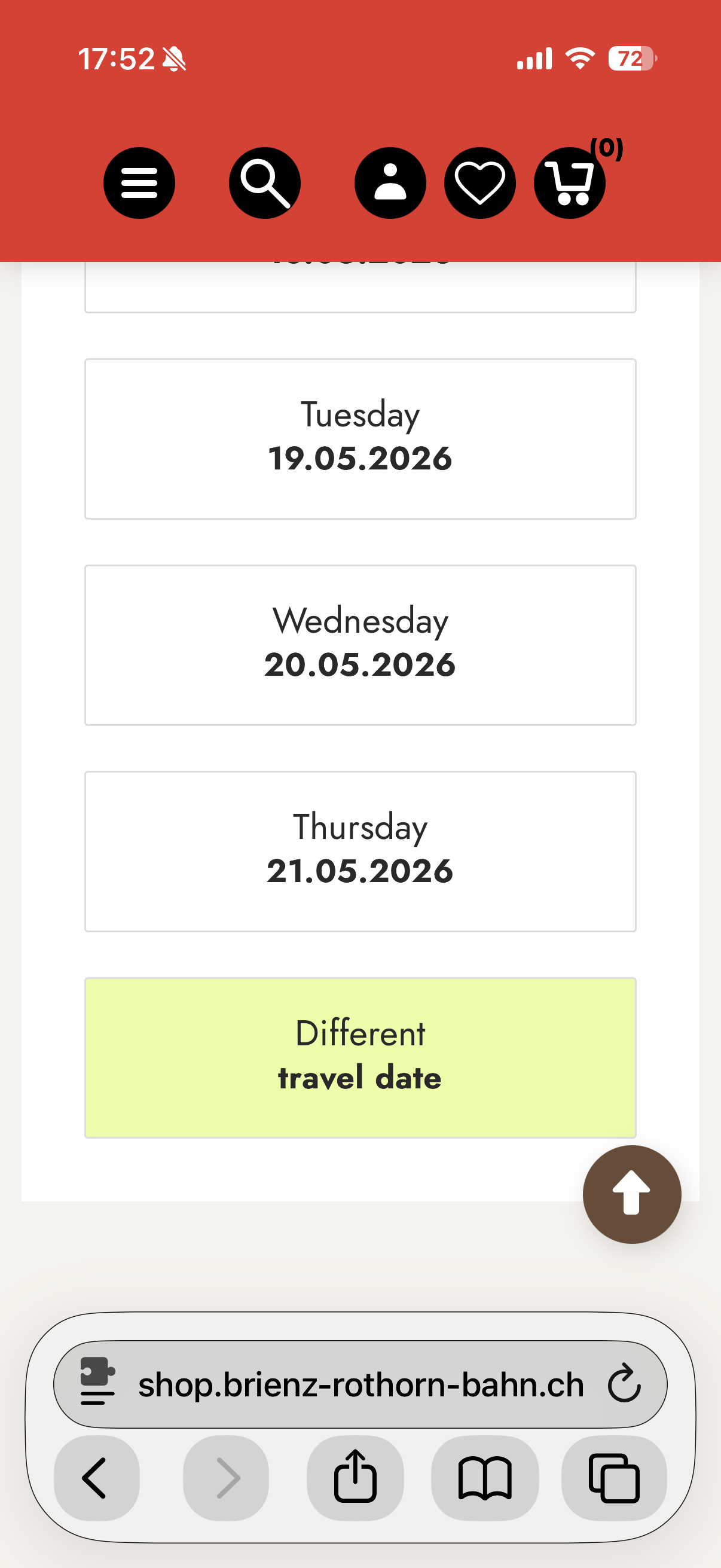Reload the page

pyautogui.click(x=624, y=1384)
